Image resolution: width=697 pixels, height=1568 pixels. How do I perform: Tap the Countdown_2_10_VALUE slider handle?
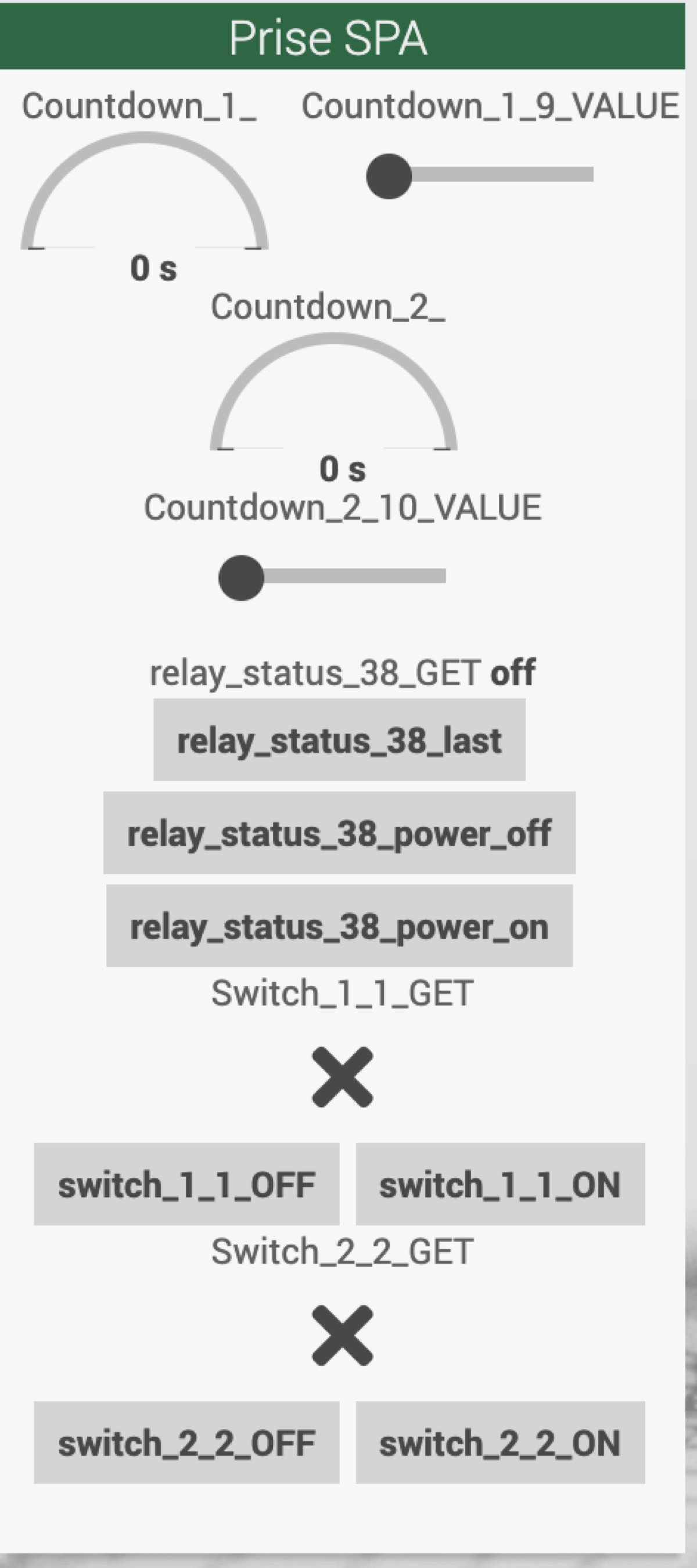[x=241, y=578]
